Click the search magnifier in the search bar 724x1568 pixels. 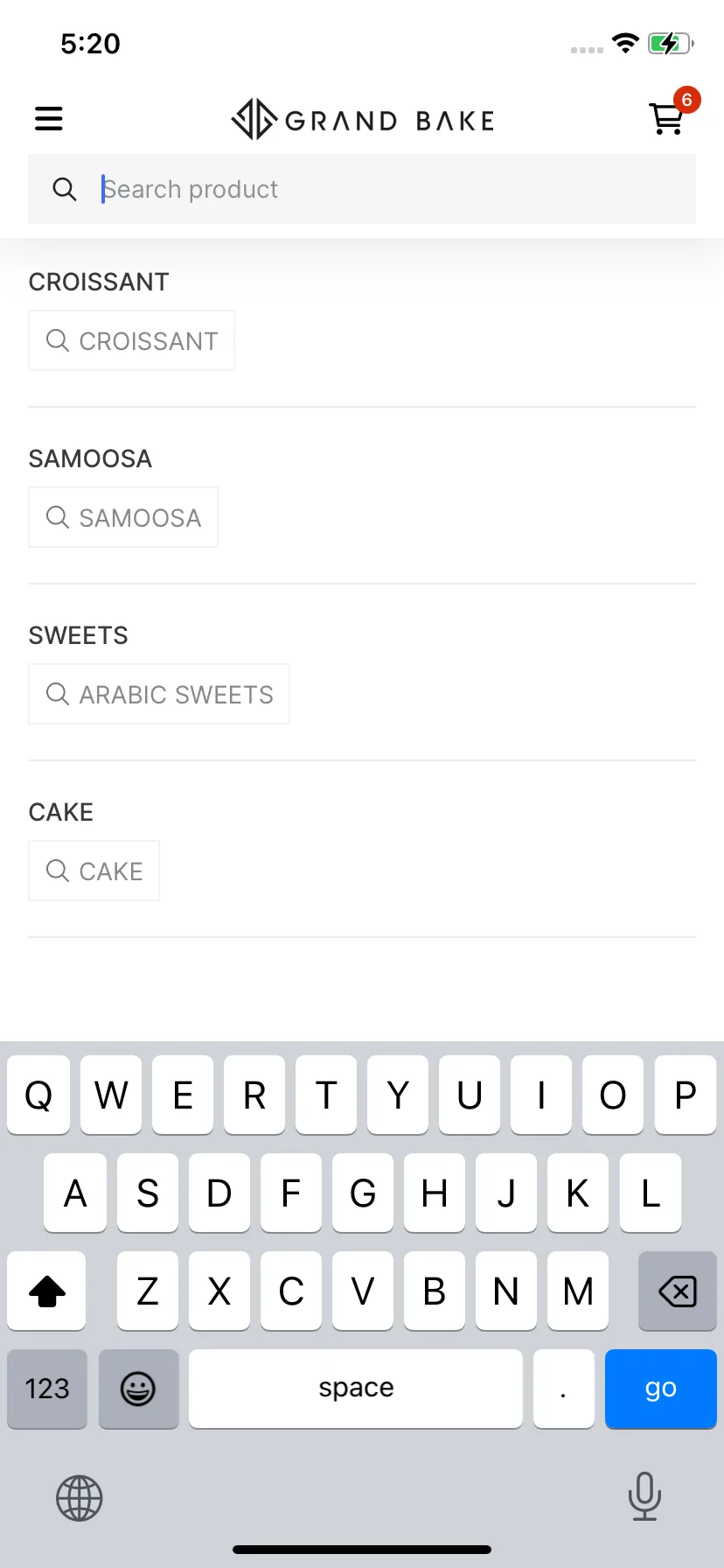click(65, 189)
